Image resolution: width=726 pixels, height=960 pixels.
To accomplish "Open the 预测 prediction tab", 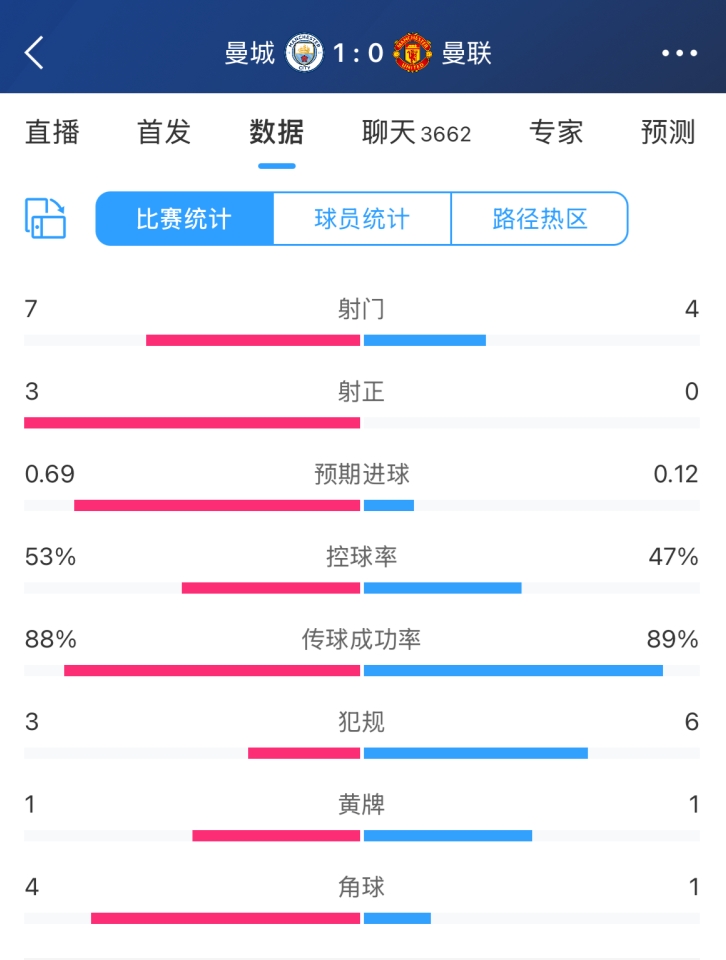I will coord(668,132).
